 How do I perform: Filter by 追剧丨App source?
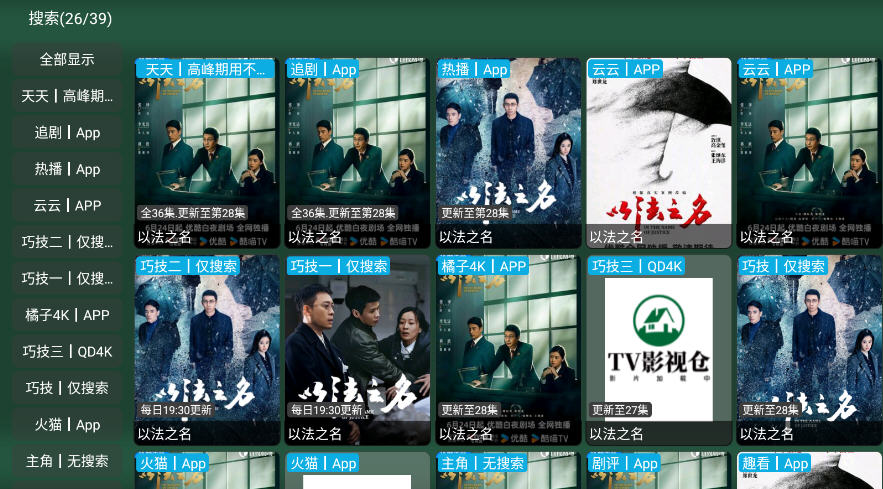coord(67,133)
